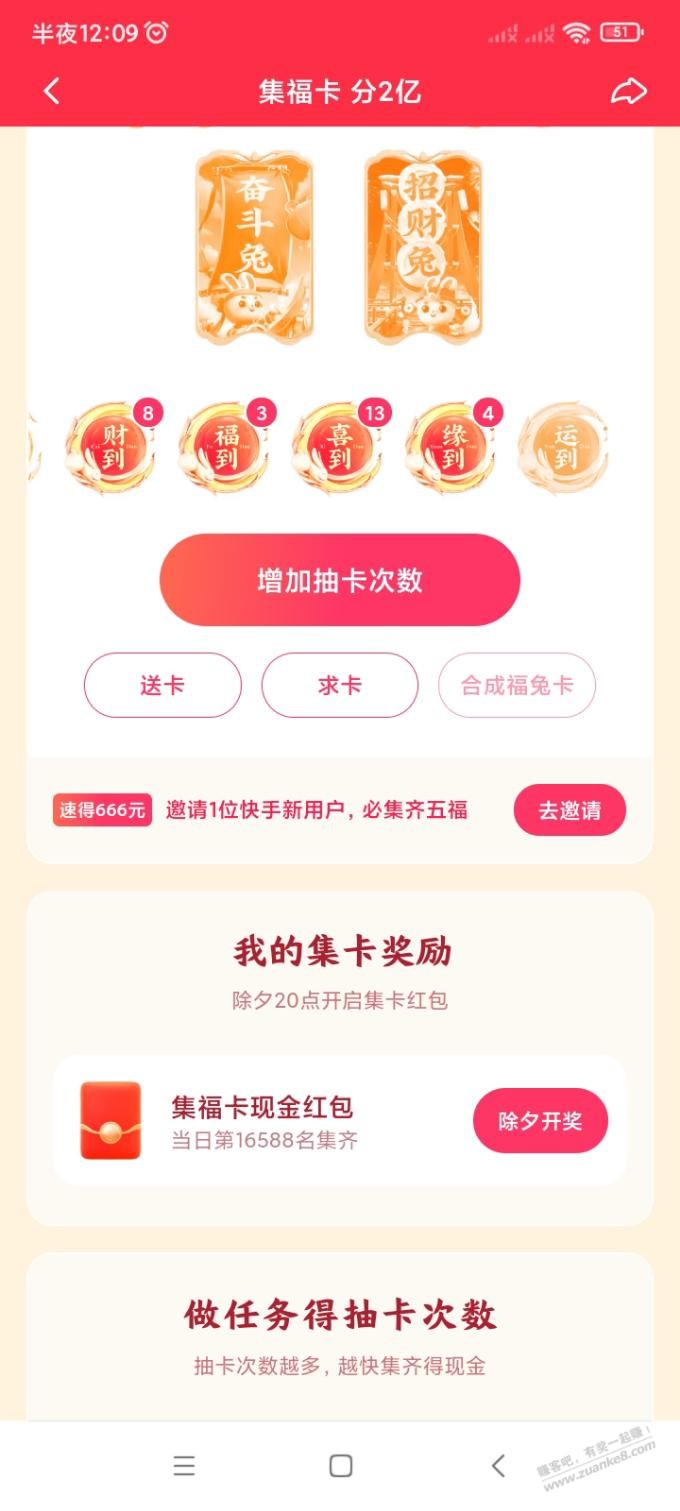Tap 除夕开奖 on the cash red packet
680x1511 pixels.
coord(540,1121)
